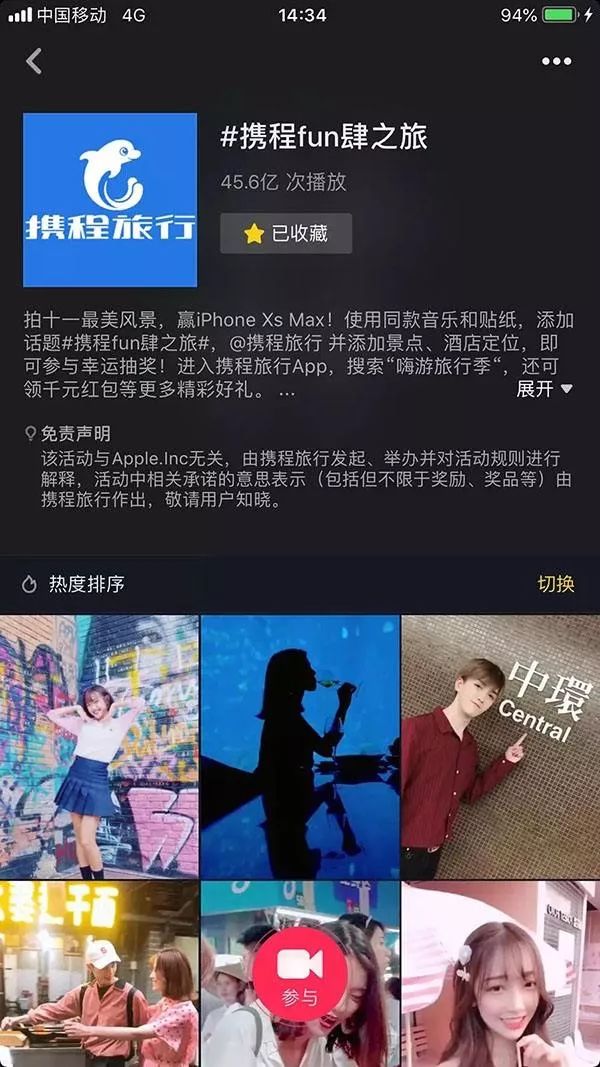The image size is (600, 1067).
Task: Open the three-dot overflow menu
Action: 556,61
